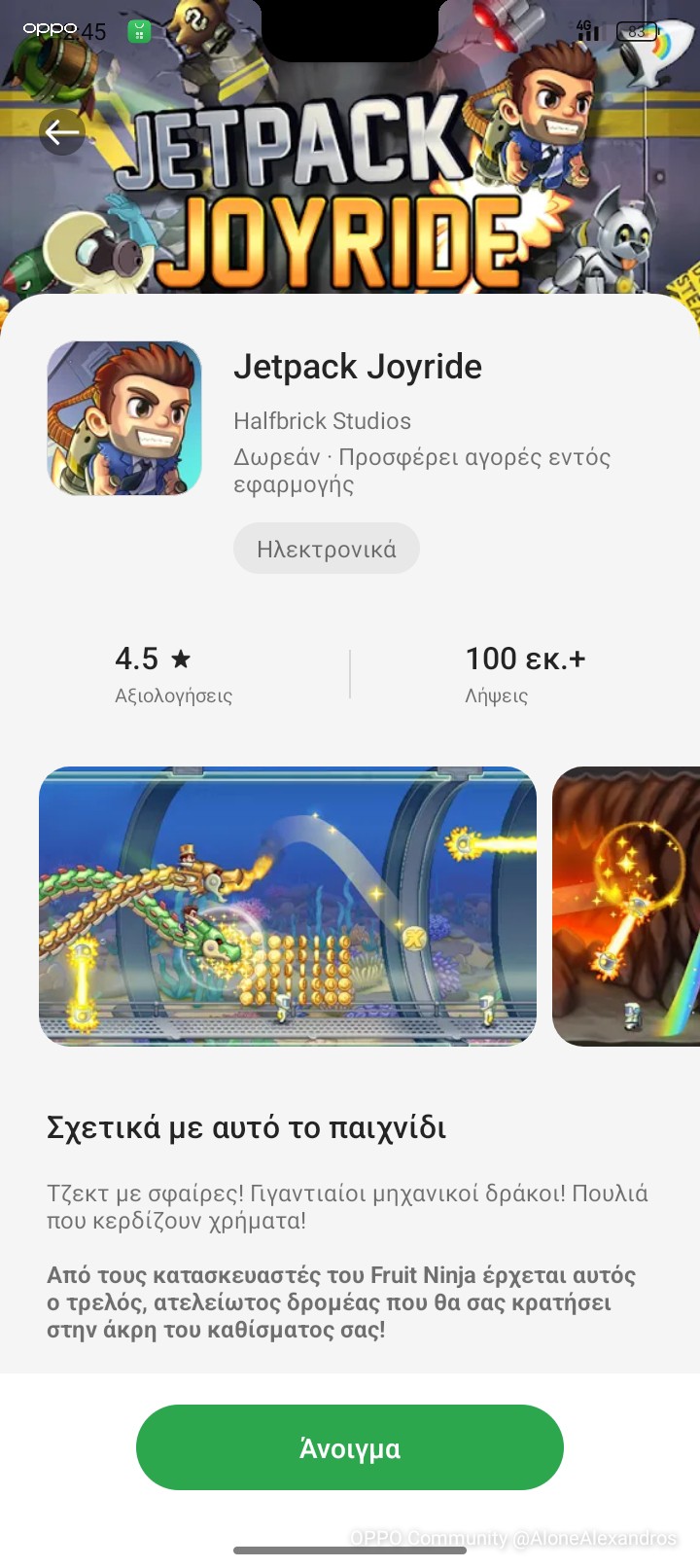Open the Halfbrick Studios developer page
700x1568 pixels.
coord(322,421)
